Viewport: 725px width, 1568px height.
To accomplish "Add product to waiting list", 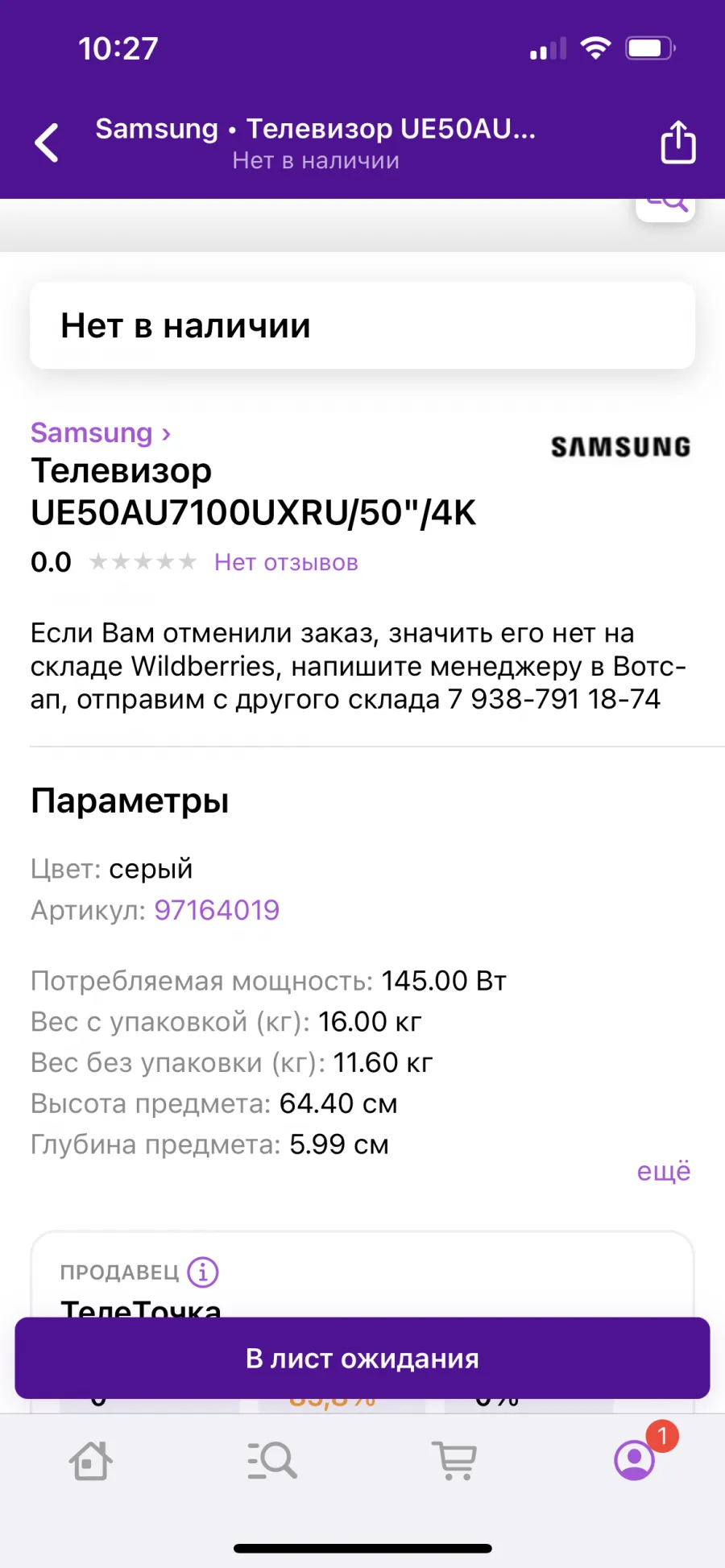I will coord(362,1359).
